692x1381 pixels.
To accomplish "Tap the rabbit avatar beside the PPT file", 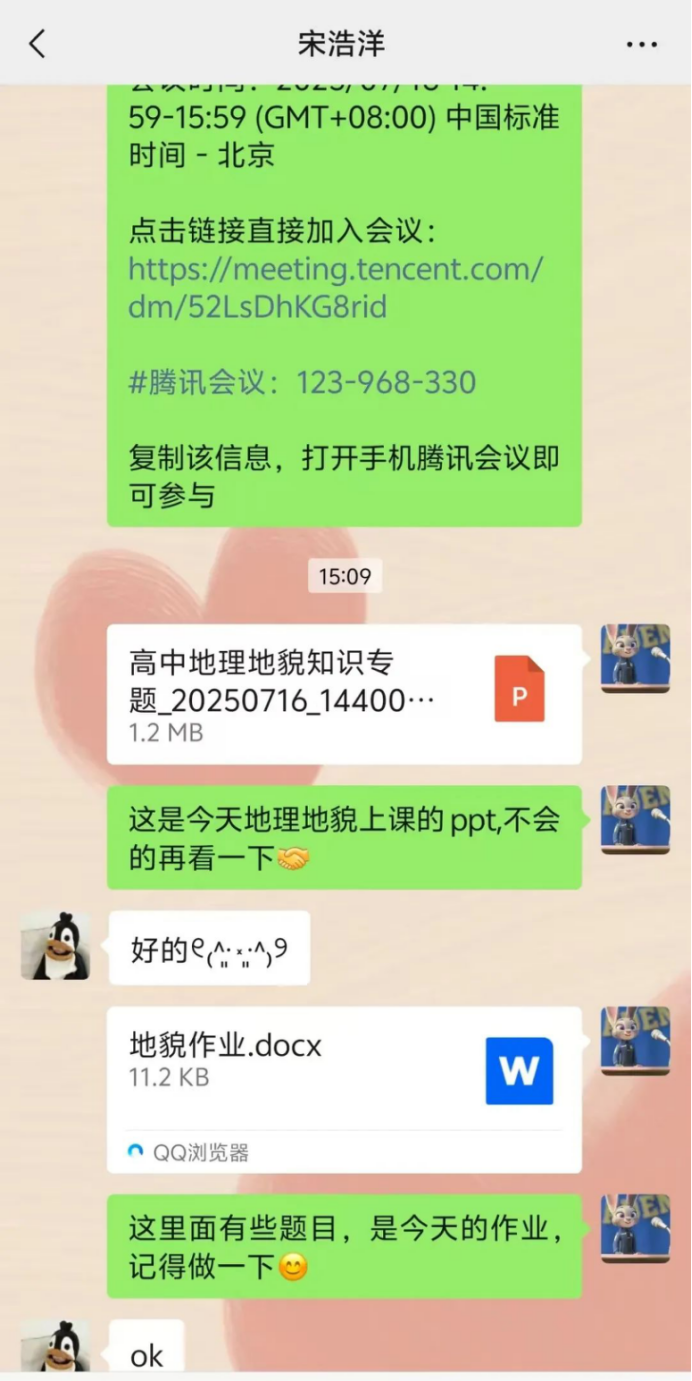I will point(635,658).
